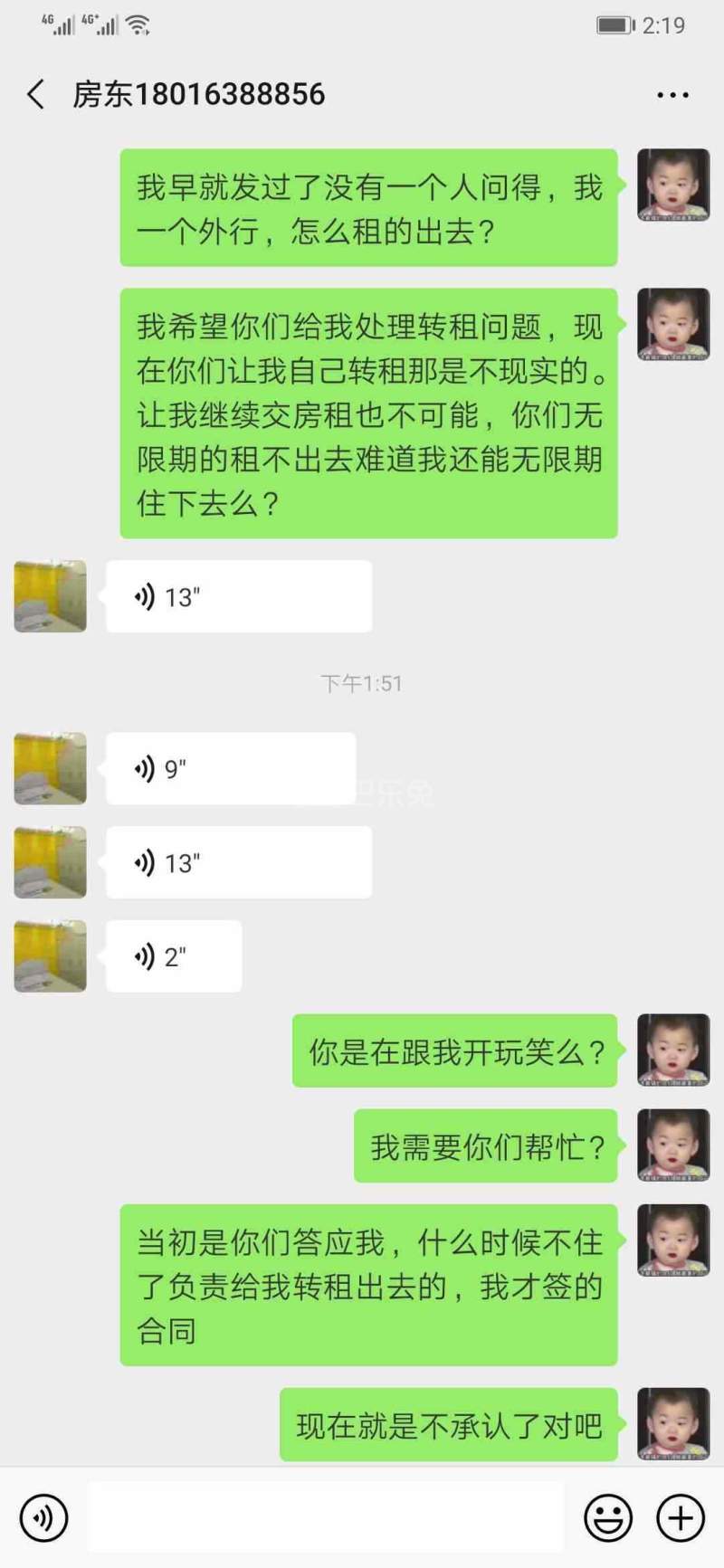724x1568 pixels.
Task: Open the emoji picker
Action: [608, 1517]
